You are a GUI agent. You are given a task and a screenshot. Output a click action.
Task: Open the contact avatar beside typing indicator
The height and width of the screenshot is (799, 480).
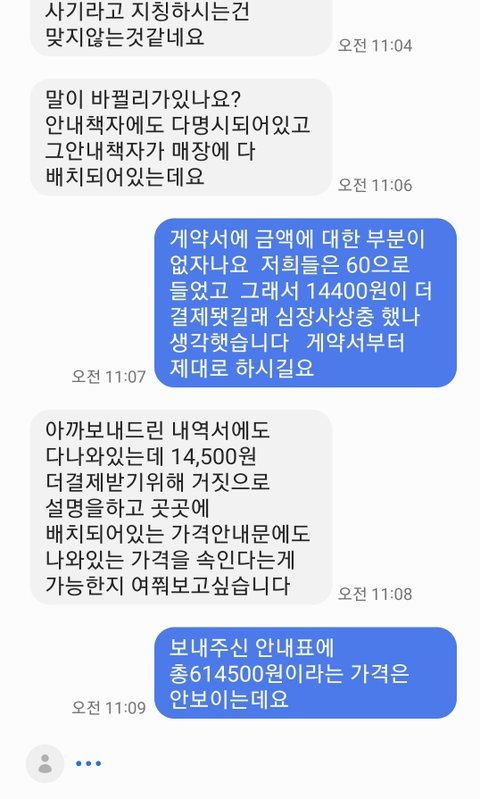coord(45,763)
